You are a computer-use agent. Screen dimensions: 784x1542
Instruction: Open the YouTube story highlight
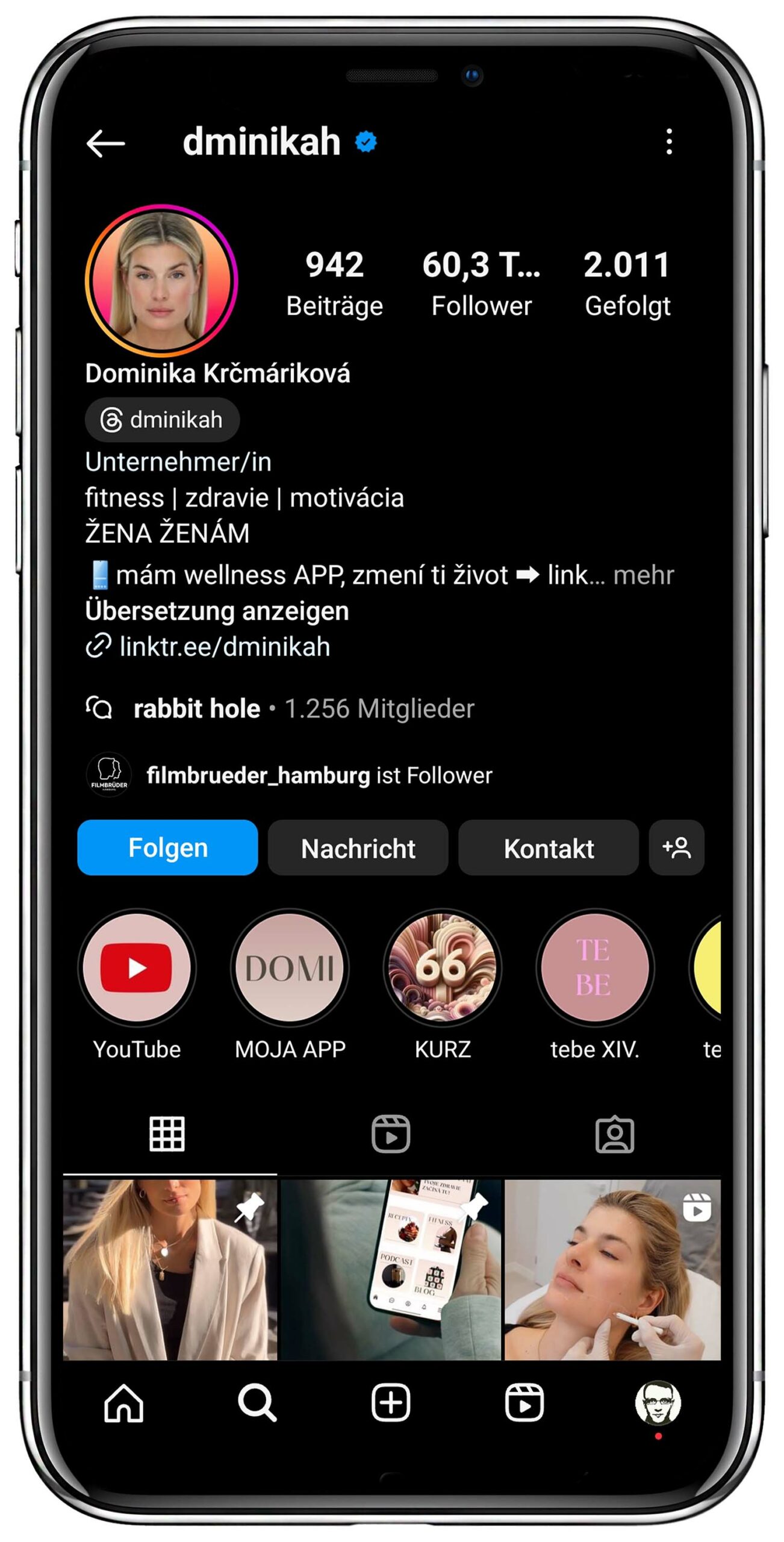pos(137,968)
